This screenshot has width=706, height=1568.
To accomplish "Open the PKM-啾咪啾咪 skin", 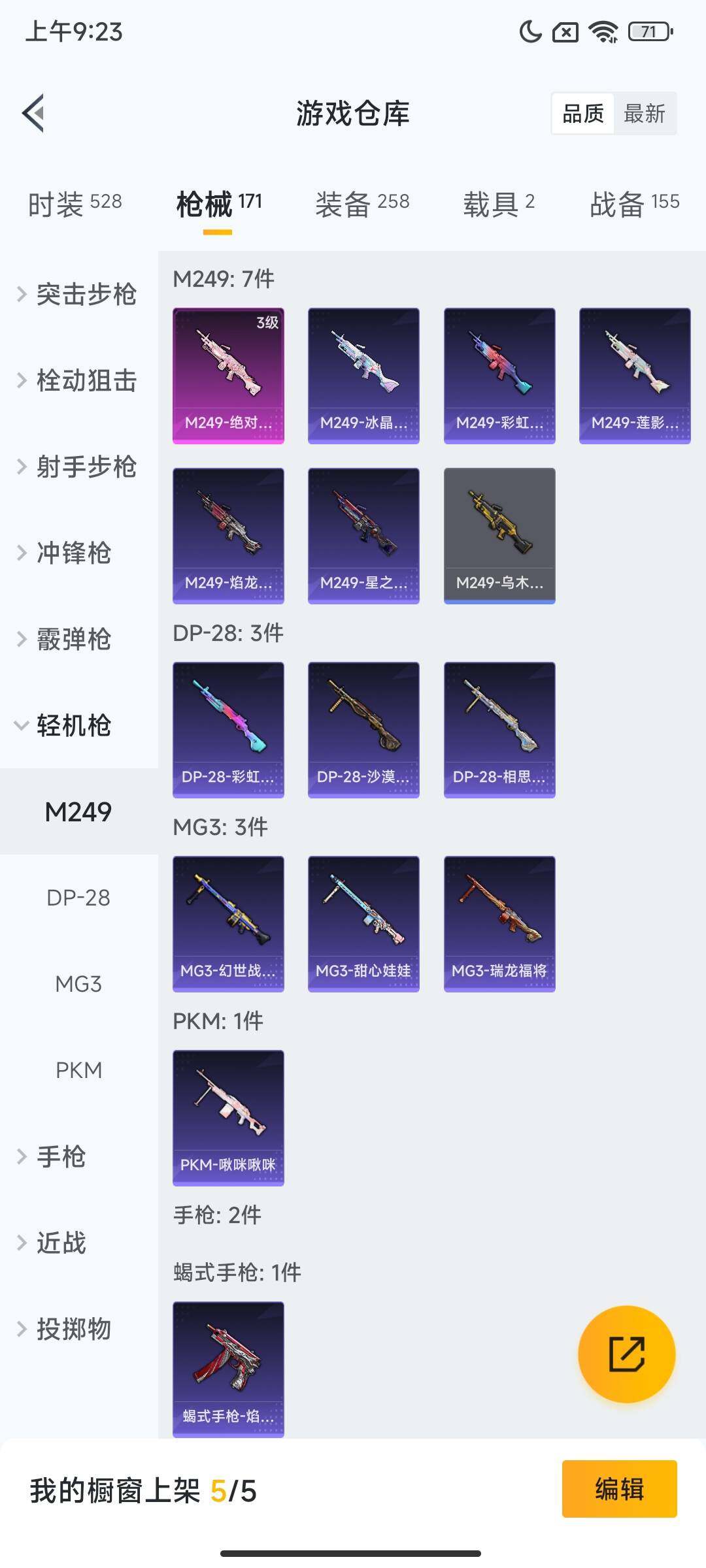I will 228,1118.
